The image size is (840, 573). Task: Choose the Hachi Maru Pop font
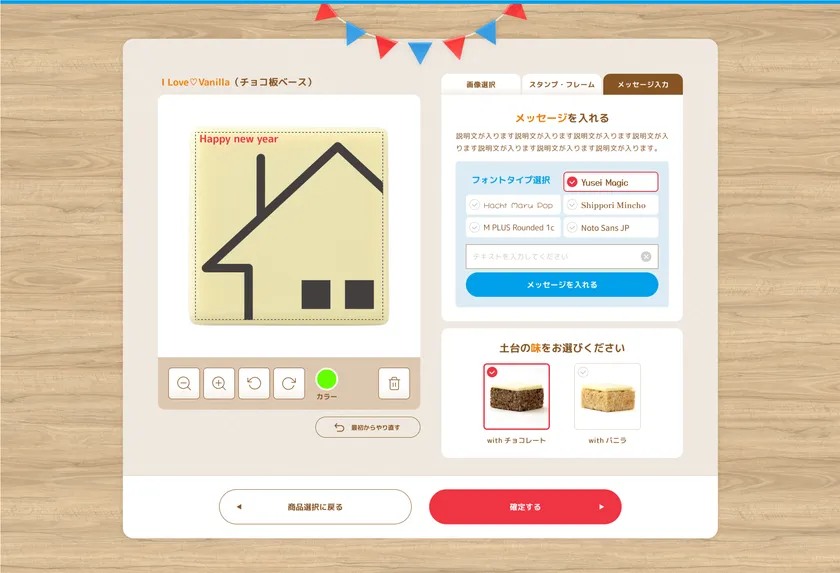(512, 205)
